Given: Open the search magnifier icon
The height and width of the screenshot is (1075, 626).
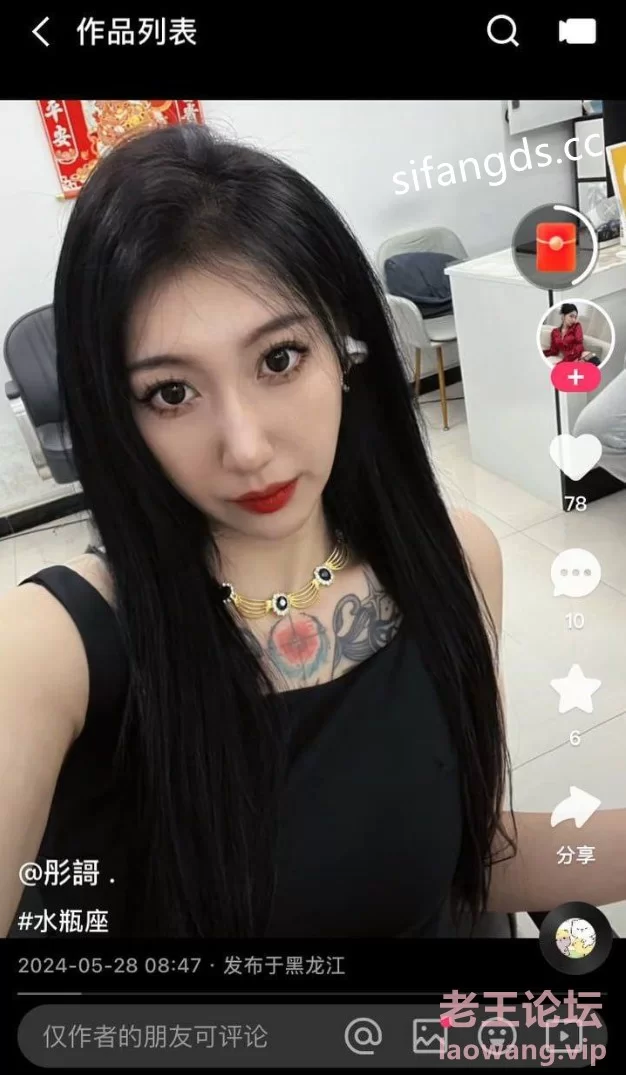Looking at the screenshot, I should pyautogui.click(x=503, y=32).
